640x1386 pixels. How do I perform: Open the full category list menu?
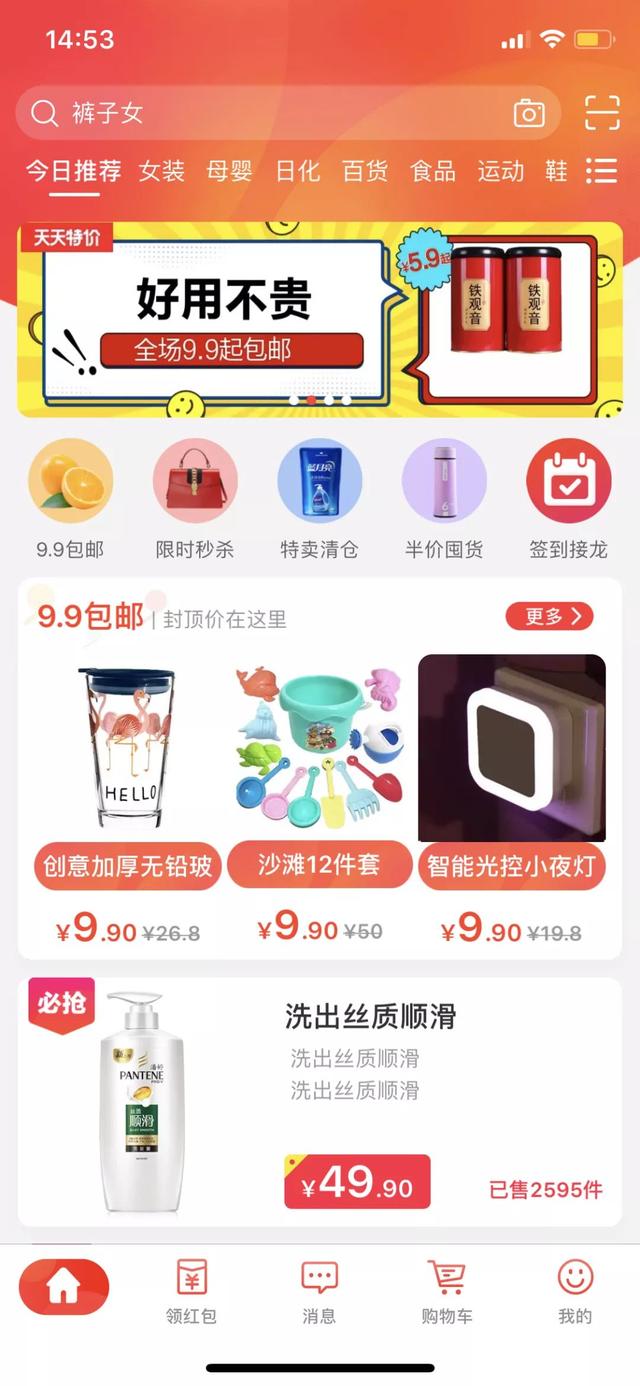coord(601,171)
